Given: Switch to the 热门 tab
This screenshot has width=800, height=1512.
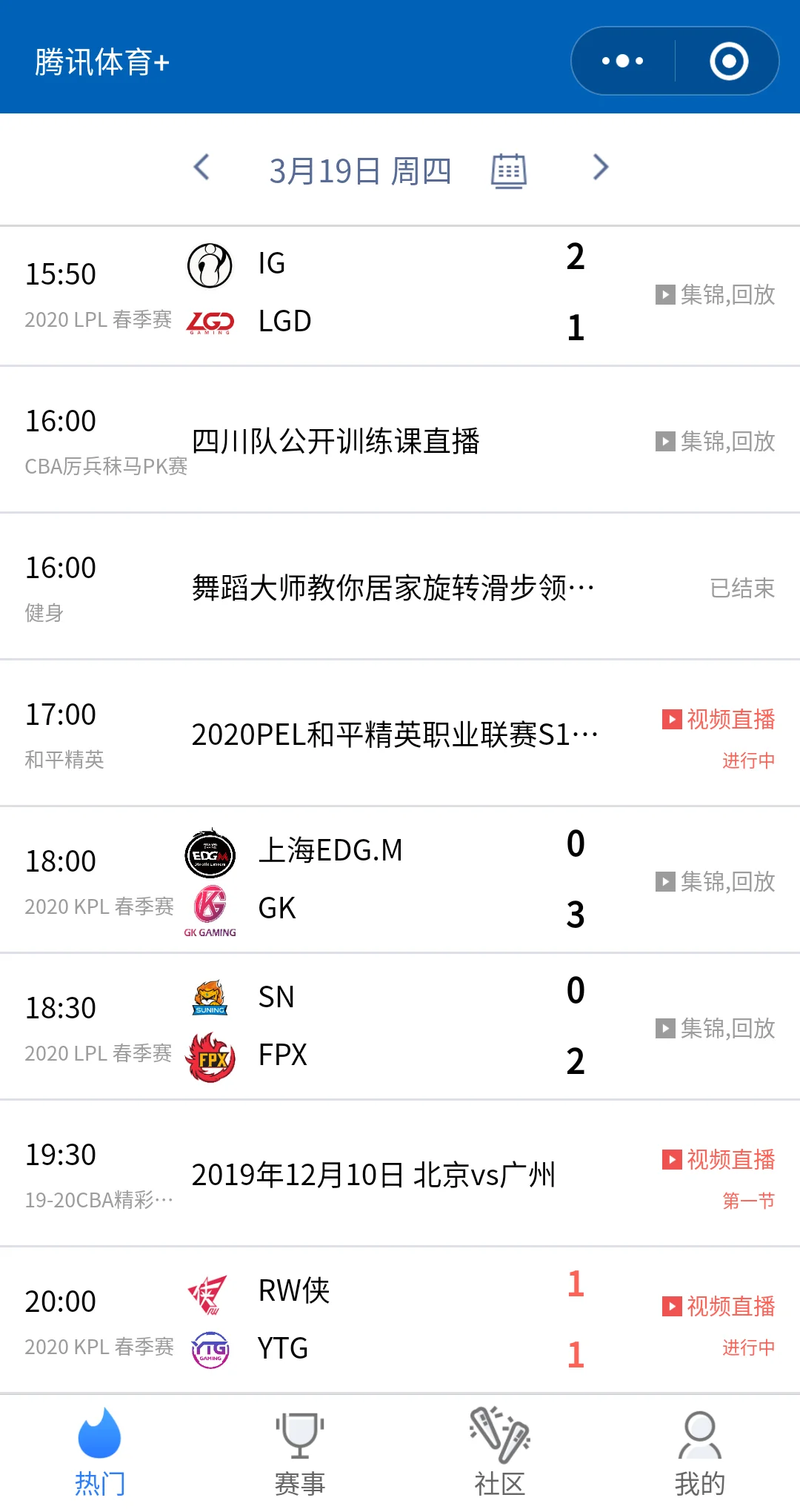Looking at the screenshot, I should coord(100,1453).
